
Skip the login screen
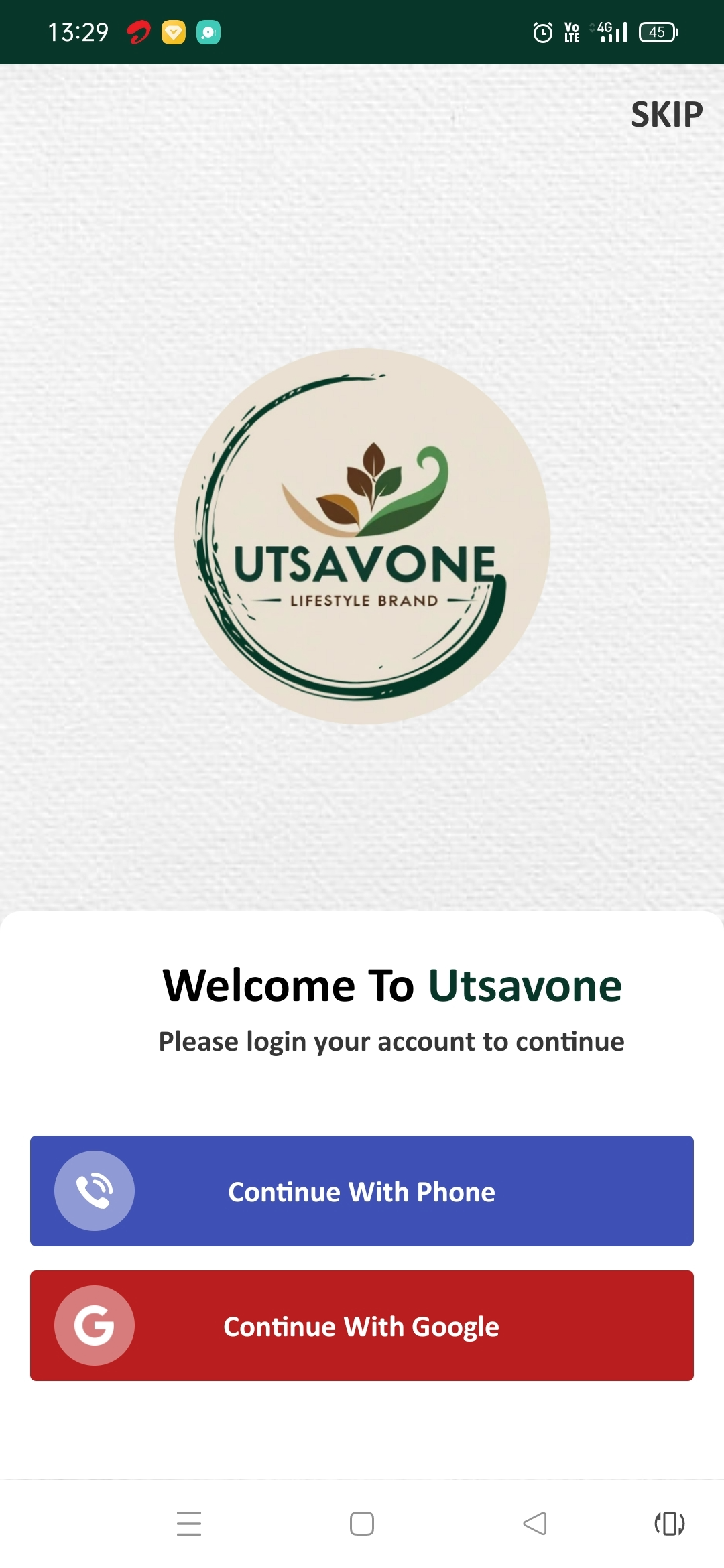click(666, 115)
